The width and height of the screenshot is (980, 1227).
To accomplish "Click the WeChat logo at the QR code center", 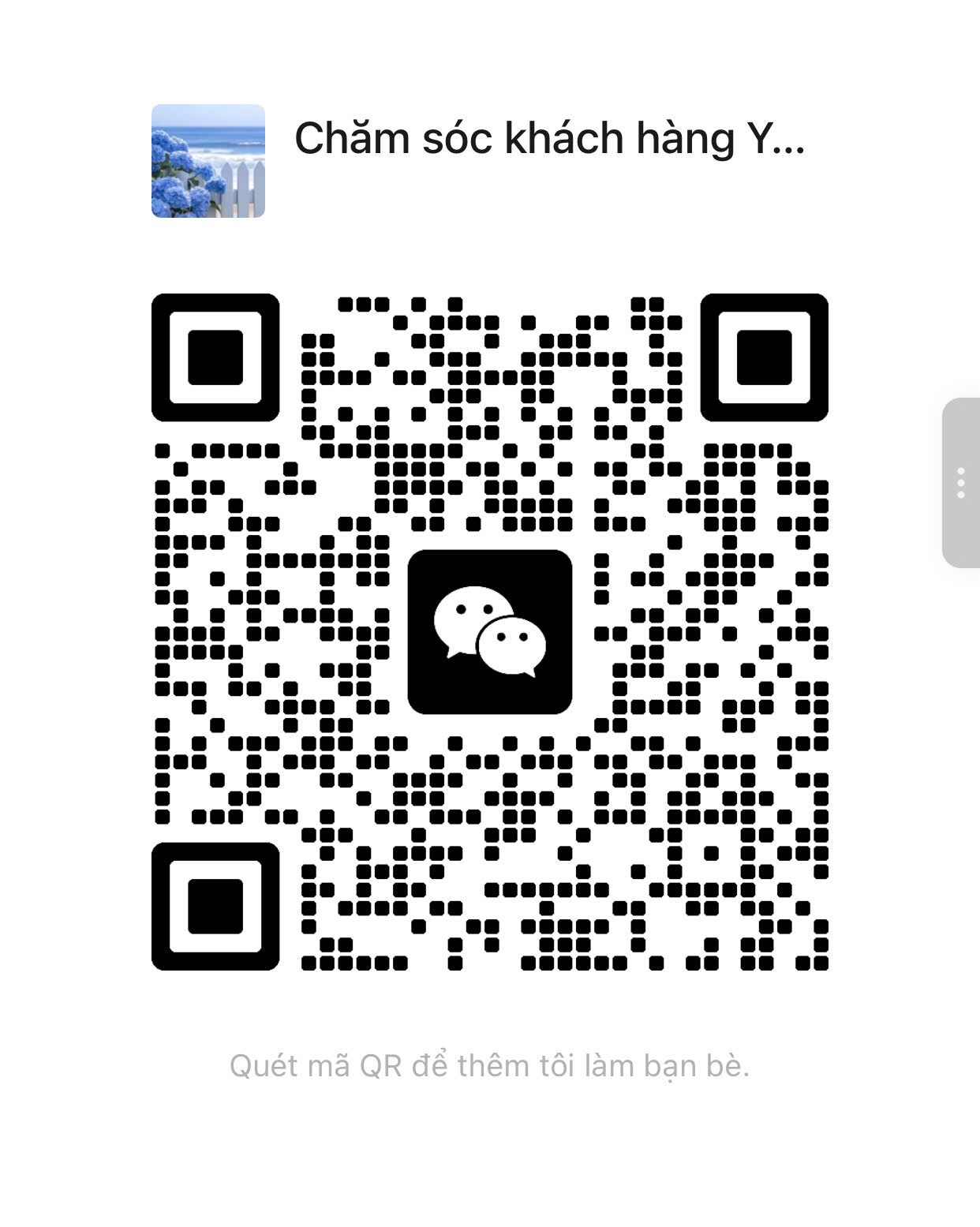I will (490, 631).
